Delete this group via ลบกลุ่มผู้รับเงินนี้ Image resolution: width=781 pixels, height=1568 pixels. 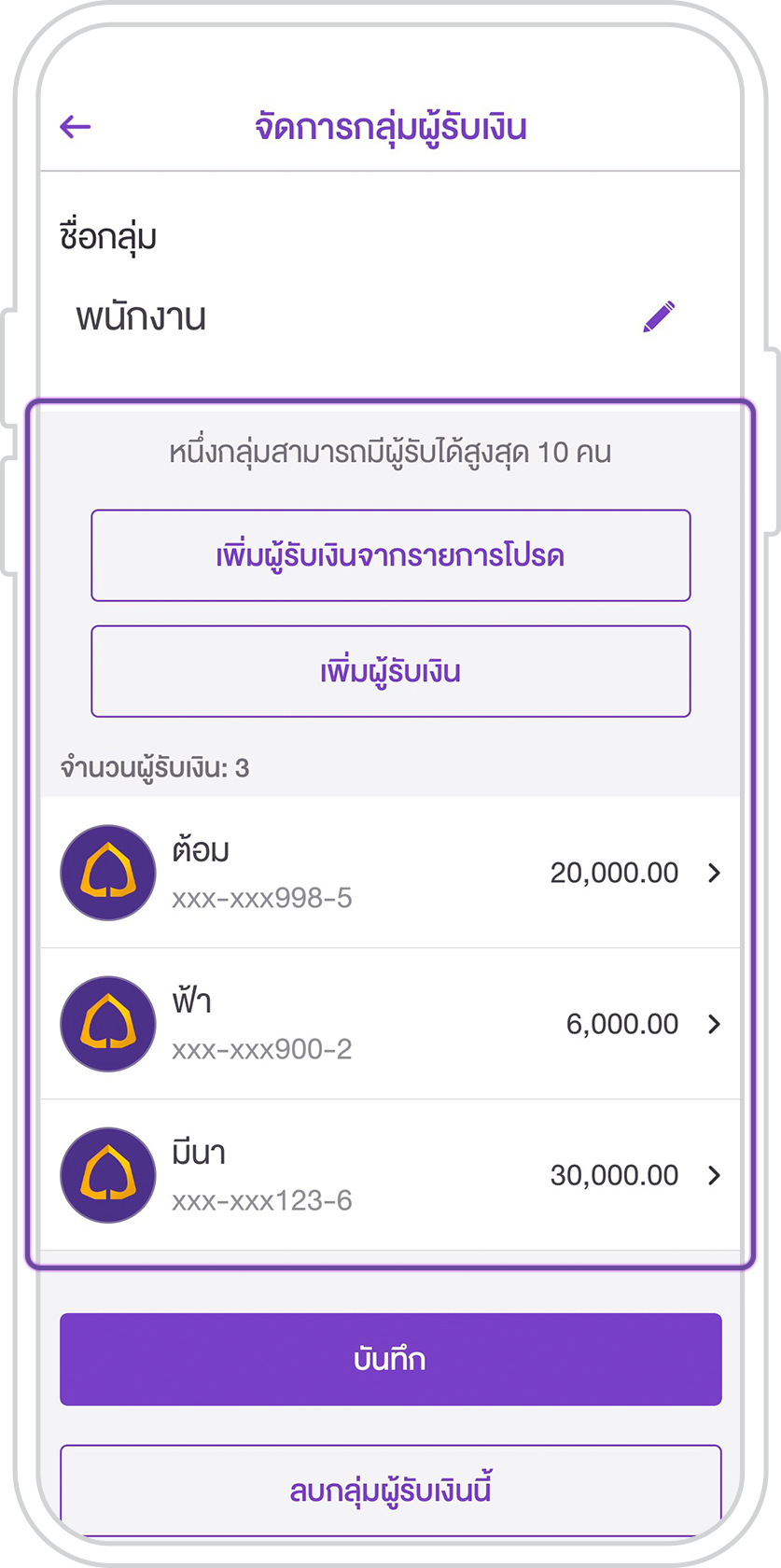tap(390, 1489)
